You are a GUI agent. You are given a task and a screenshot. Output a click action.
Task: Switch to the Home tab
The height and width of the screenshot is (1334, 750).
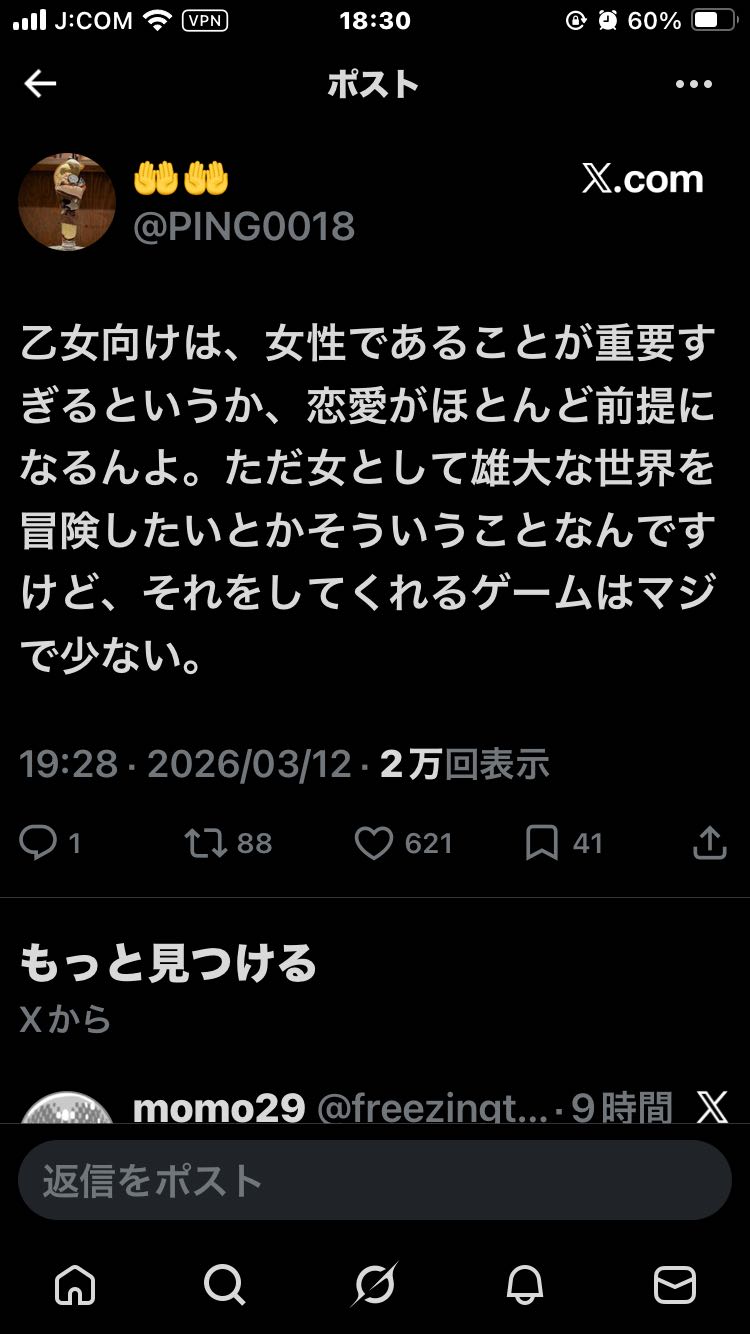pos(75,1283)
